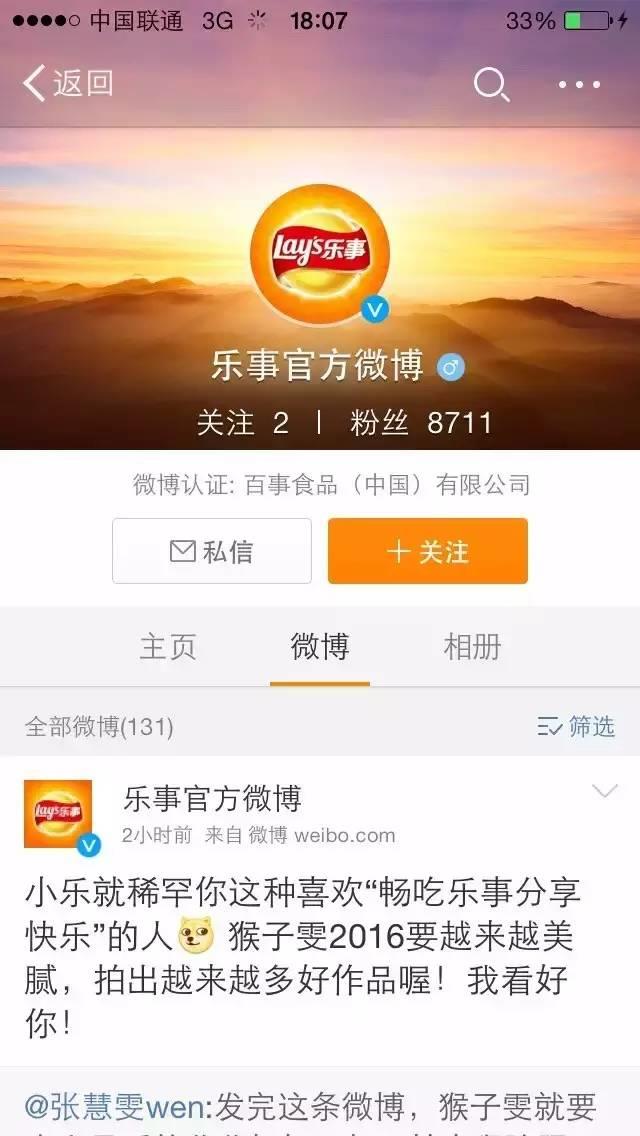Follow the account with 关注 button
The width and height of the screenshot is (640, 1136).
coord(428,551)
